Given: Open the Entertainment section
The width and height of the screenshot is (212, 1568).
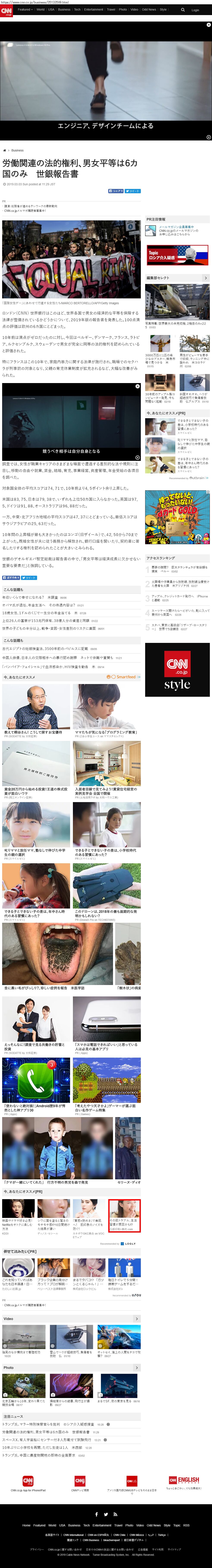Looking at the screenshot, I should (93, 10).
